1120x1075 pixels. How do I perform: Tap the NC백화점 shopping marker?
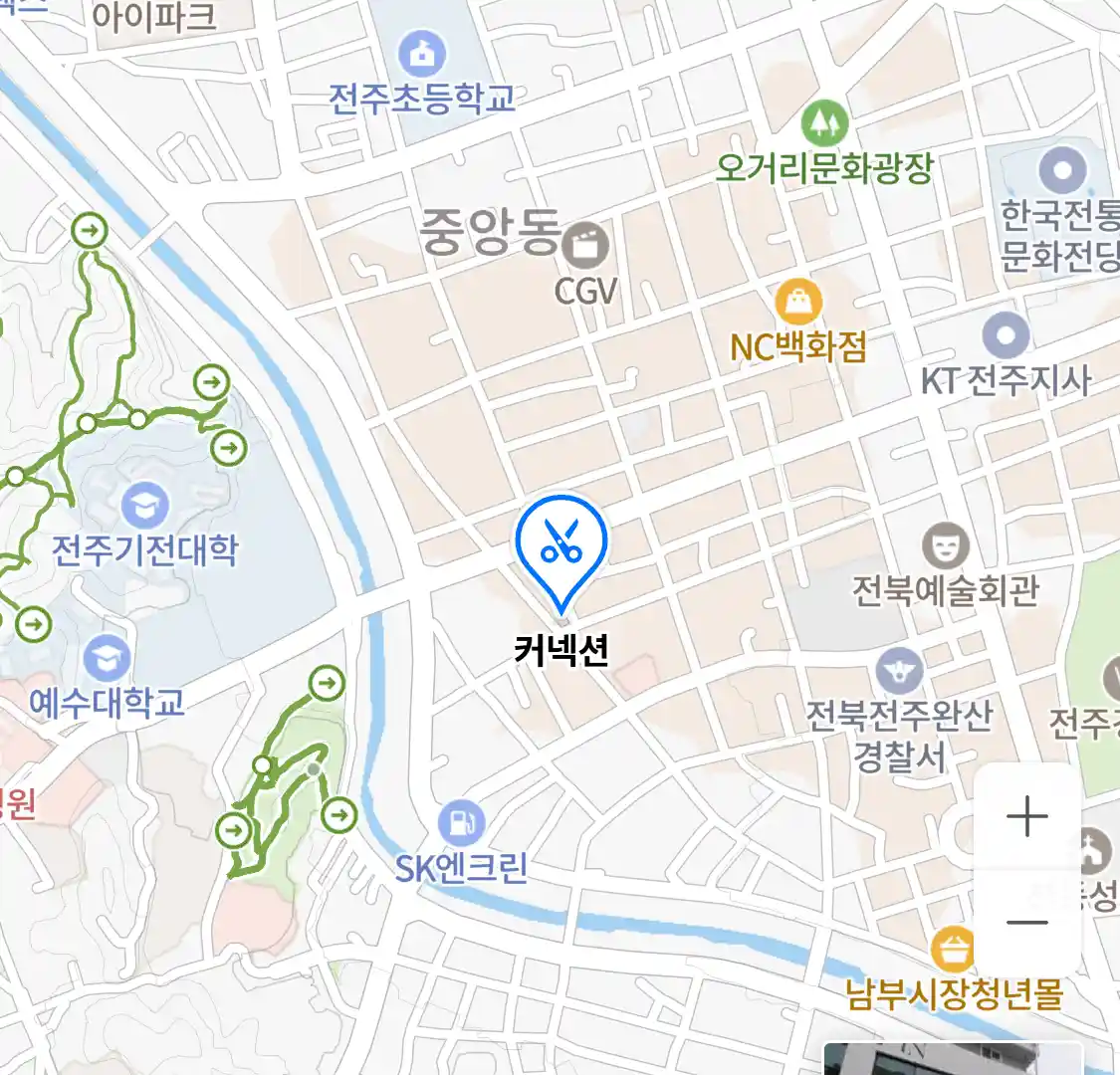(798, 303)
